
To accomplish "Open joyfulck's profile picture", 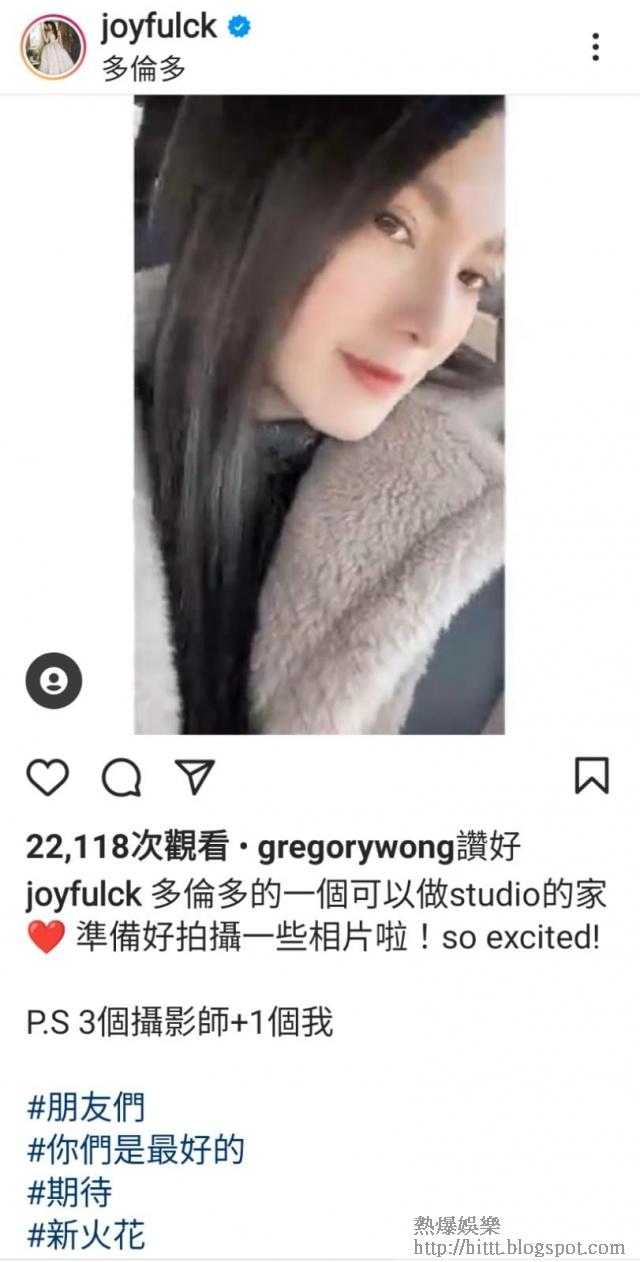I will point(53,46).
